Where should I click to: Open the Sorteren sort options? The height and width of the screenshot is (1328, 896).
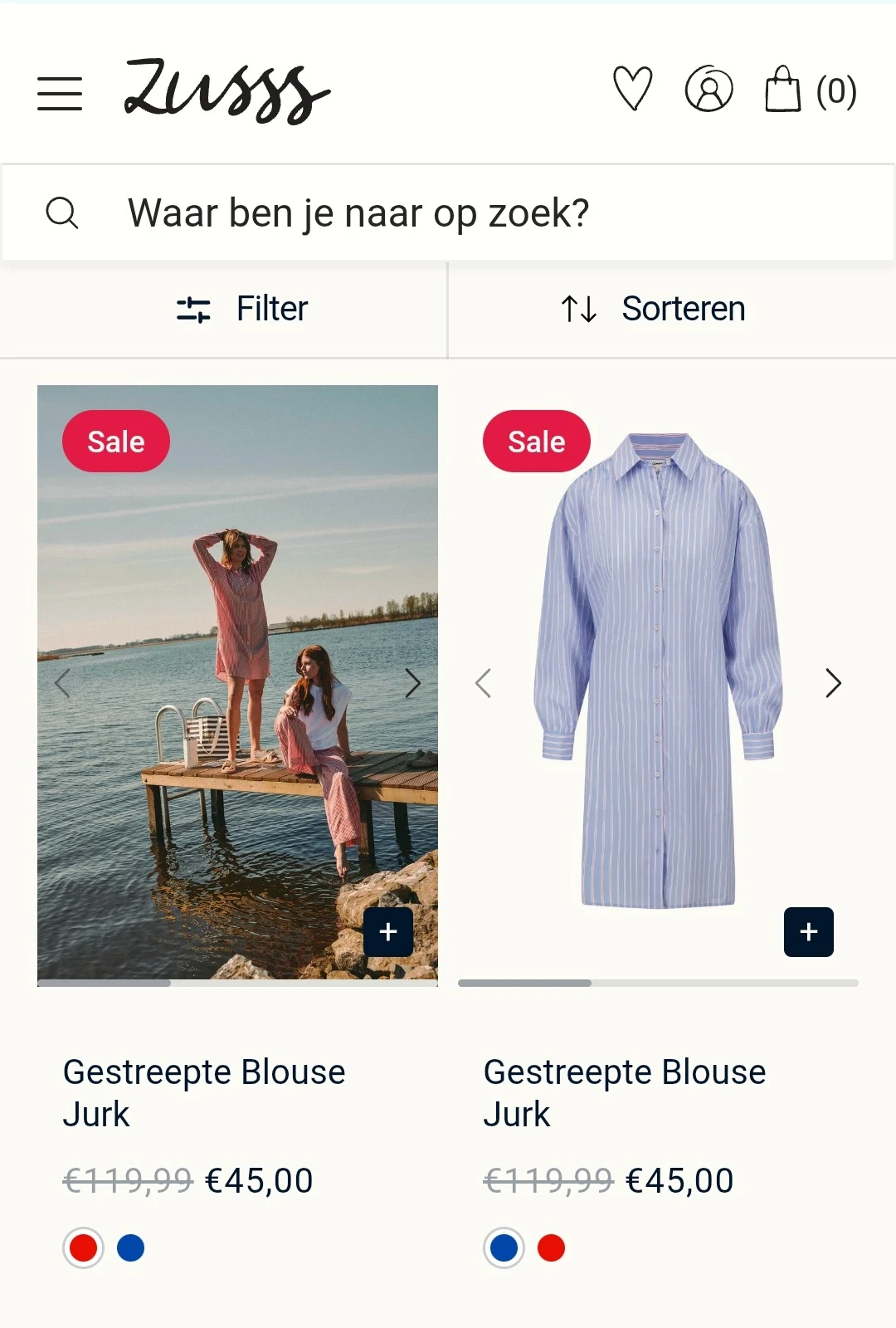pos(654,309)
